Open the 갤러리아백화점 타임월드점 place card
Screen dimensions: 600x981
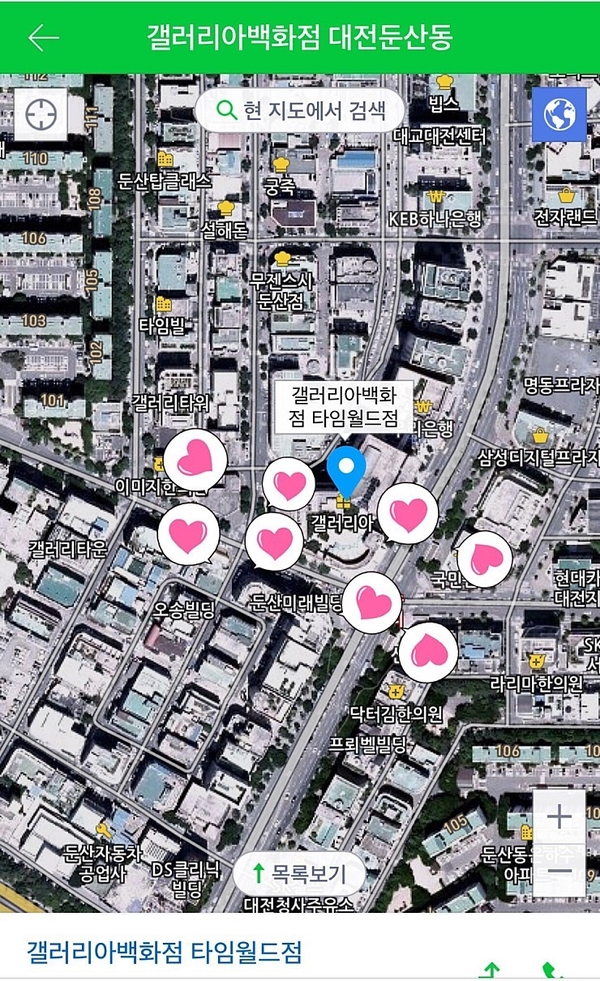pos(165,951)
